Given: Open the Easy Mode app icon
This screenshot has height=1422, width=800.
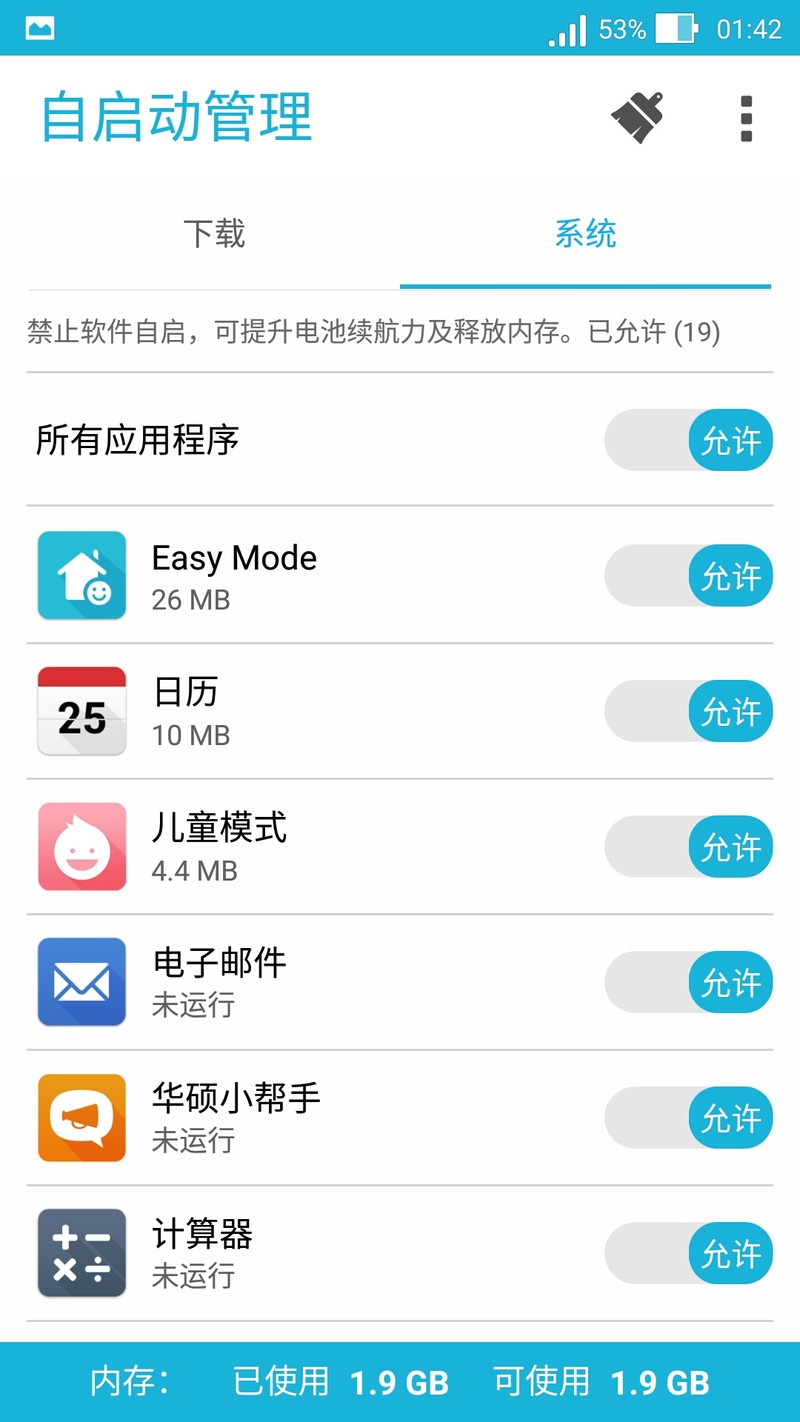Looking at the screenshot, I should coord(81,575).
